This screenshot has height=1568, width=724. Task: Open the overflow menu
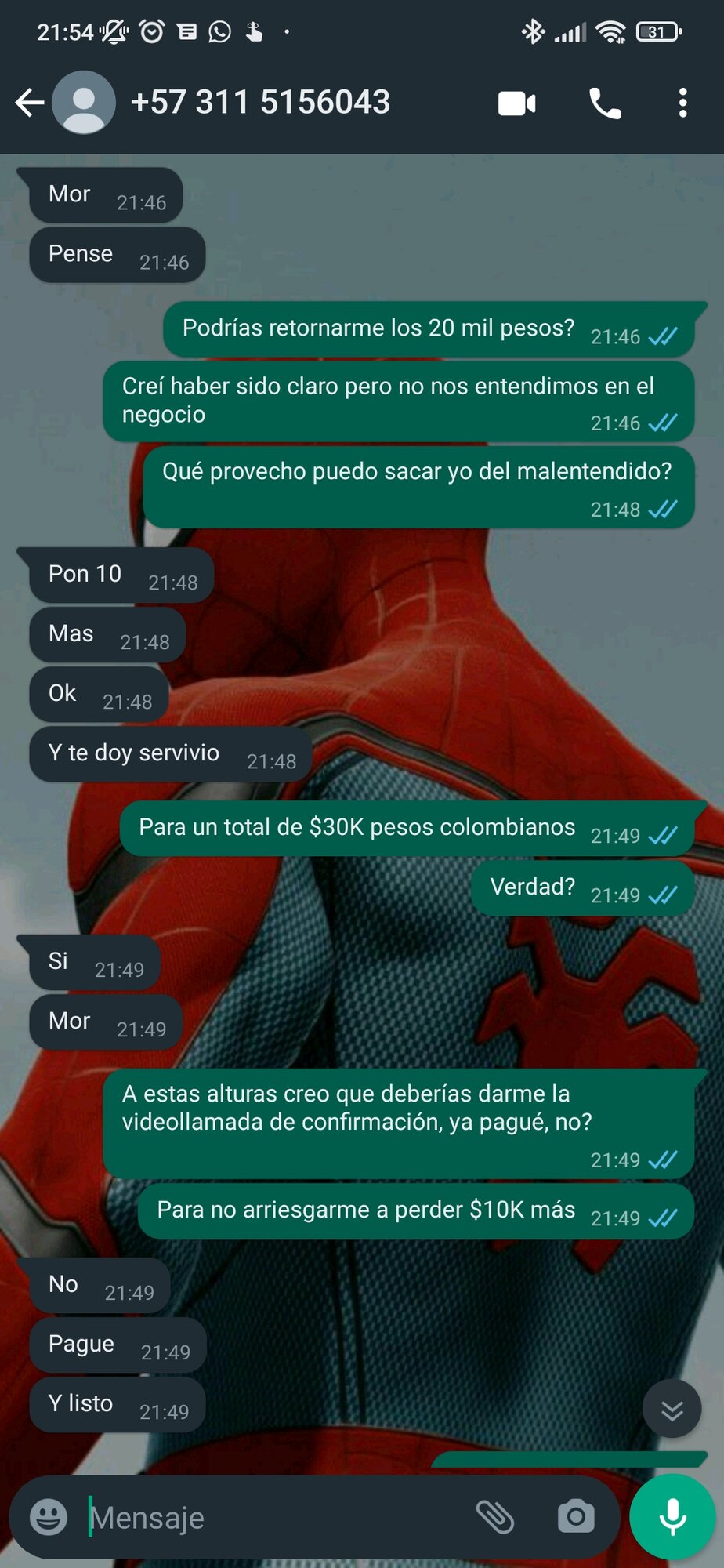point(682,103)
